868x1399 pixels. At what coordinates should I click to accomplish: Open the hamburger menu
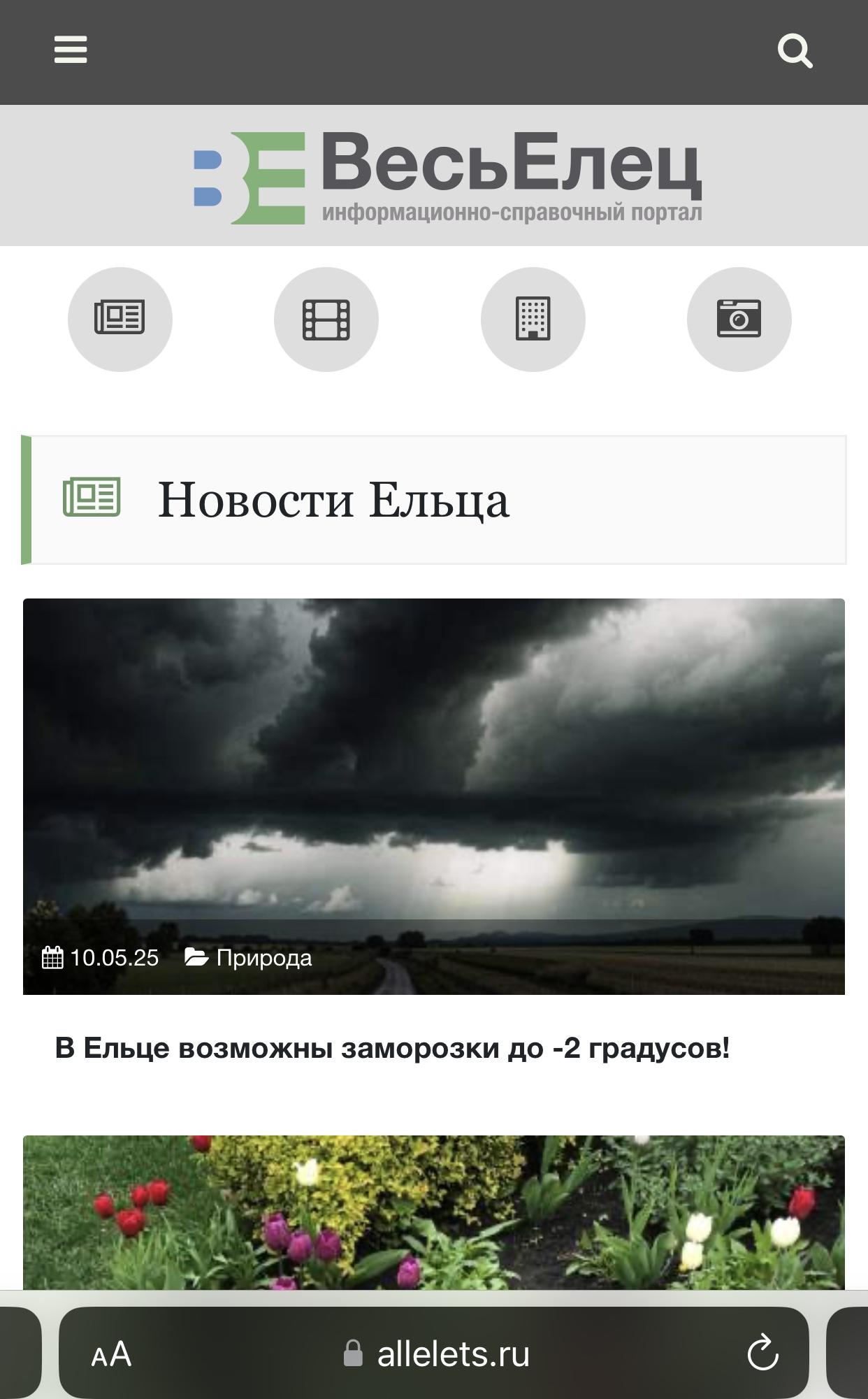[71, 50]
